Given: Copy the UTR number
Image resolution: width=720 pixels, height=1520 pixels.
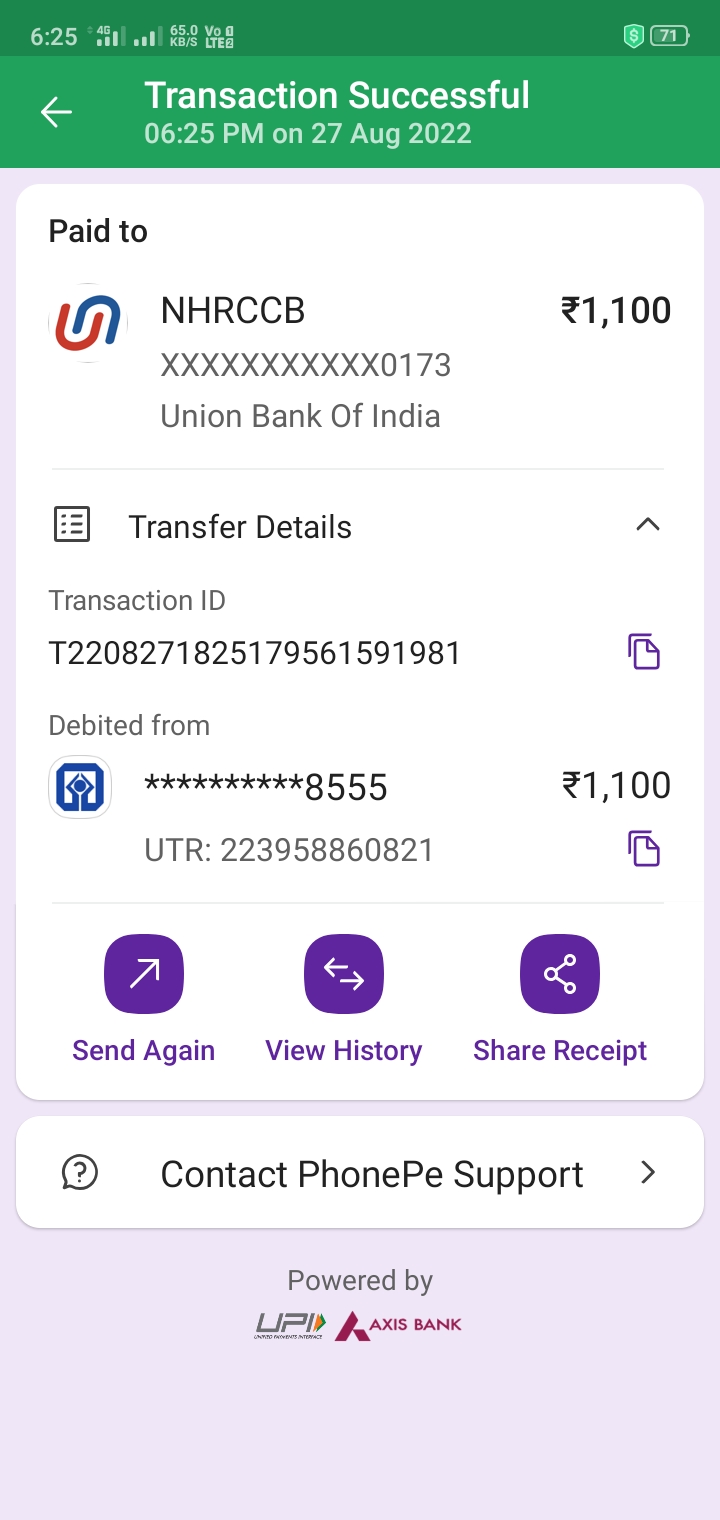Looking at the screenshot, I should pyautogui.click(x=644, y=849).
